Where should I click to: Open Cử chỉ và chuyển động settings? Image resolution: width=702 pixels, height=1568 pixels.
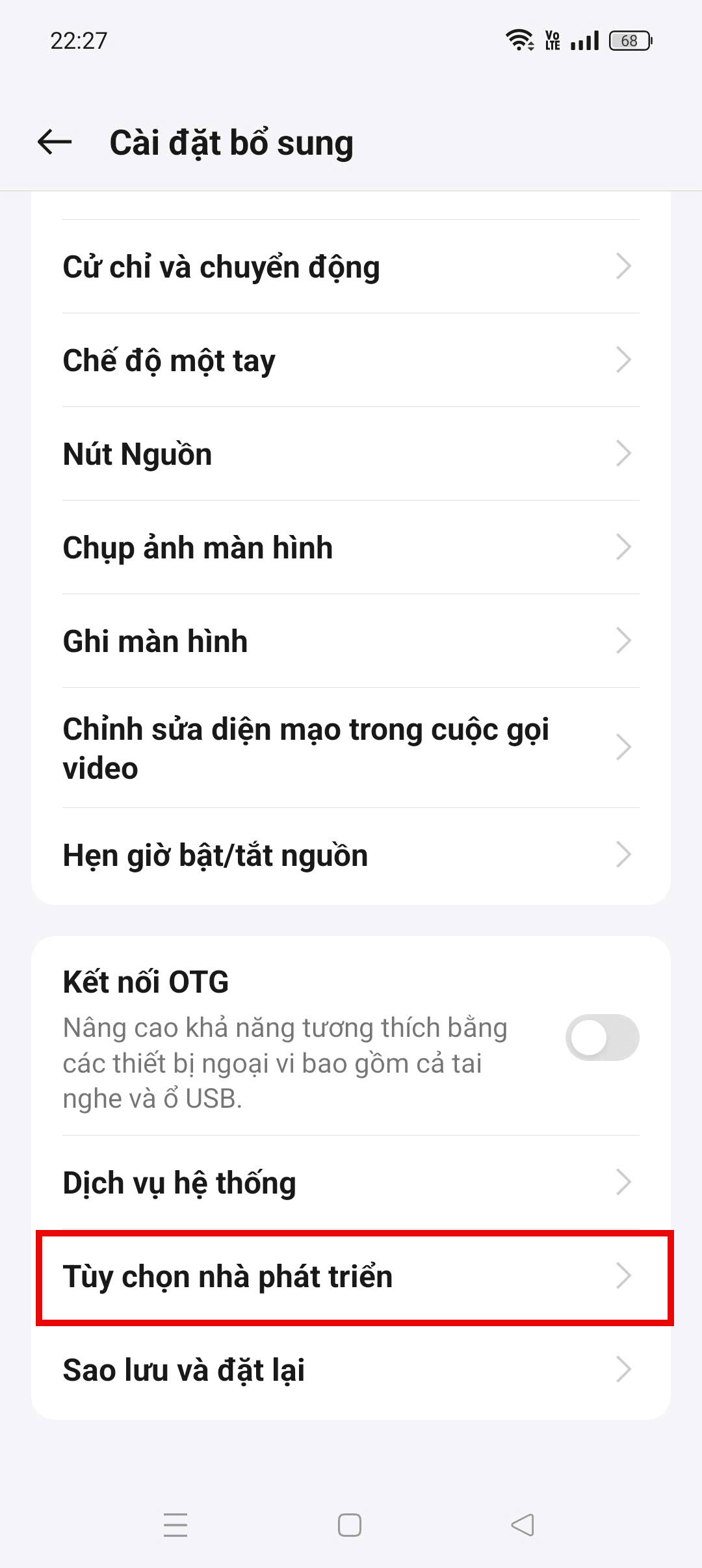[351, 267]
